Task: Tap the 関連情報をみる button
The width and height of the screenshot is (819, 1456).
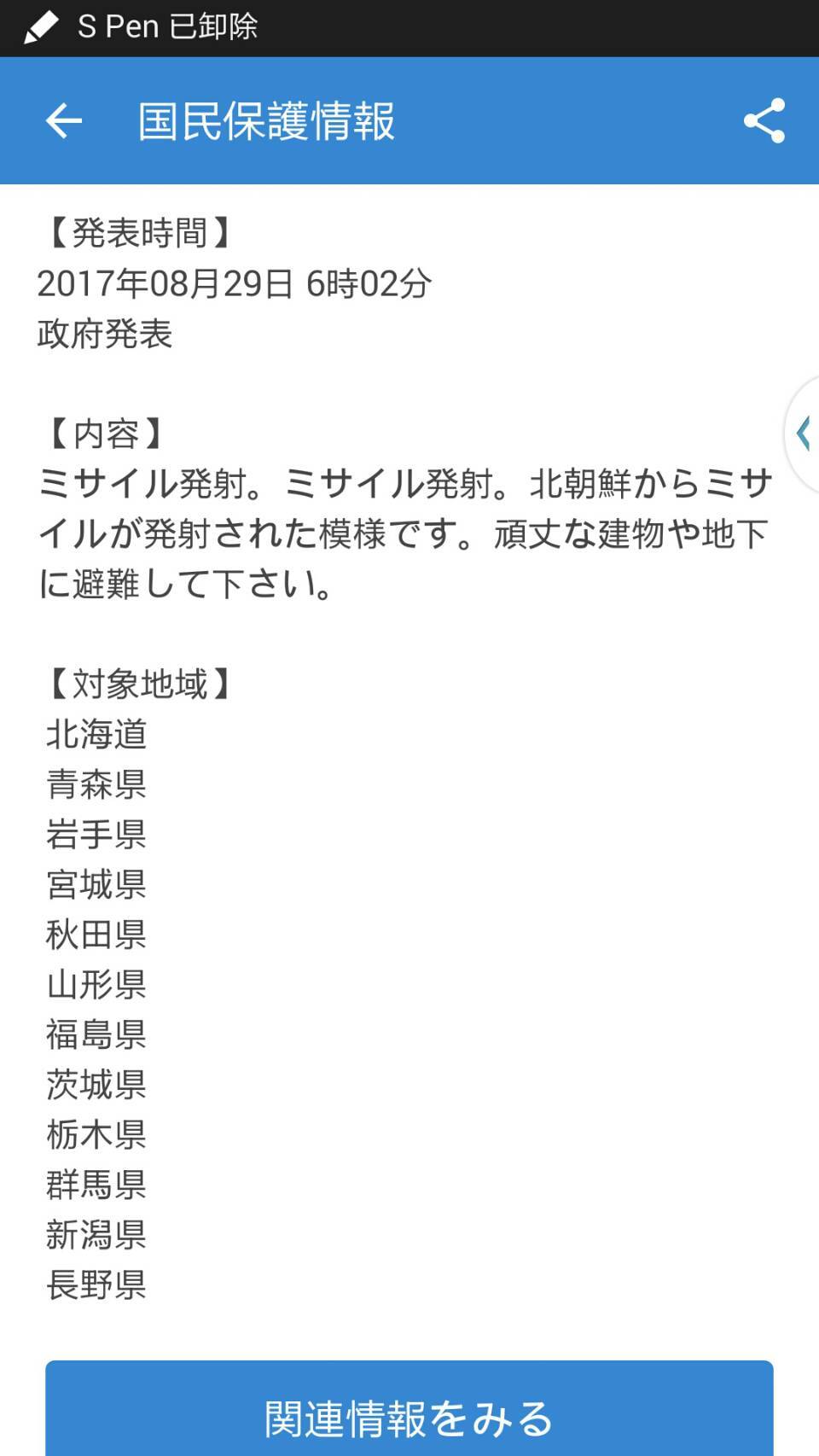Action: point(409,1408)
